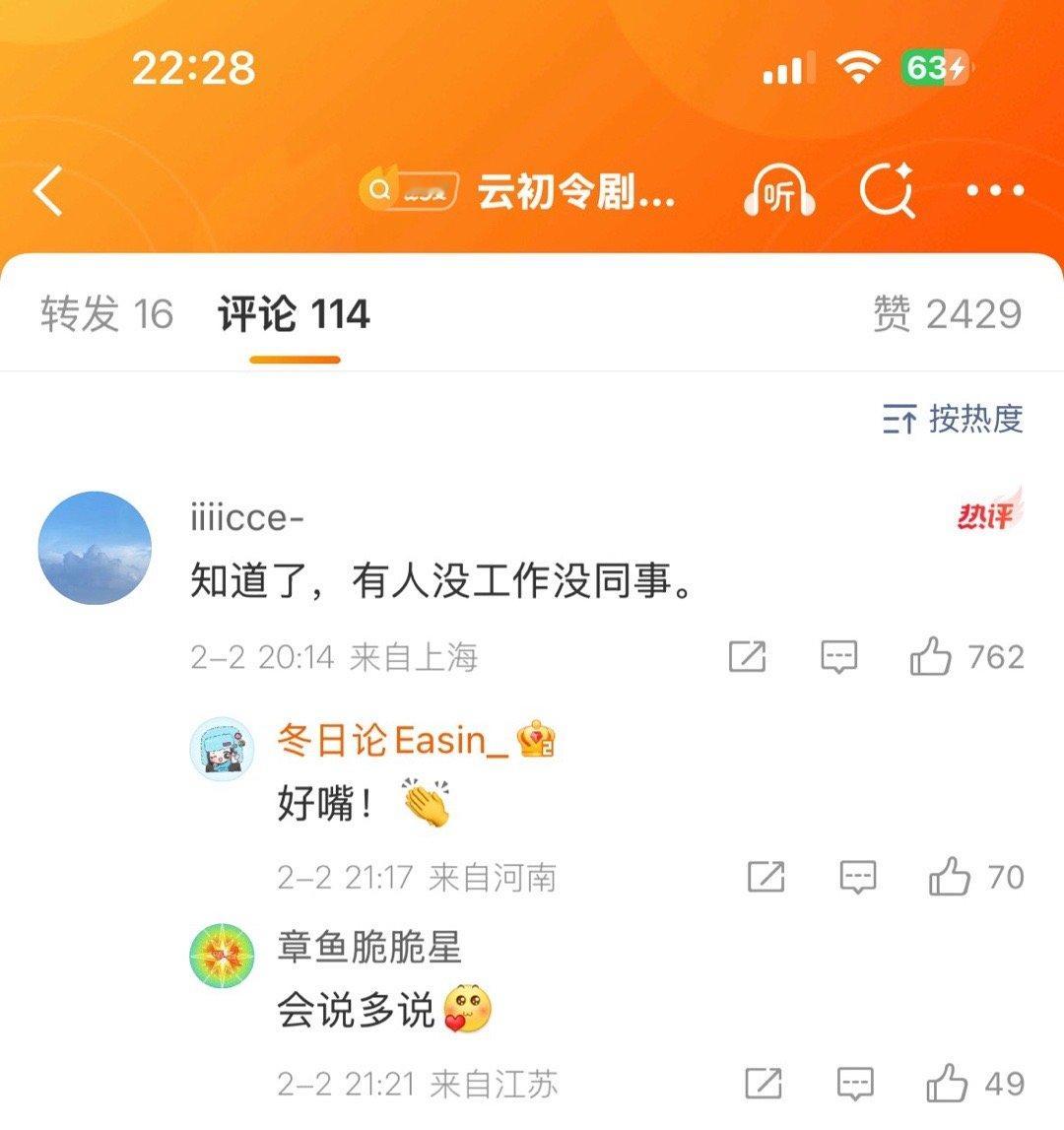Open the 按热度 sort order selector
Viewport: 1064px width, 1130px height.
click(x=949, y=417)
